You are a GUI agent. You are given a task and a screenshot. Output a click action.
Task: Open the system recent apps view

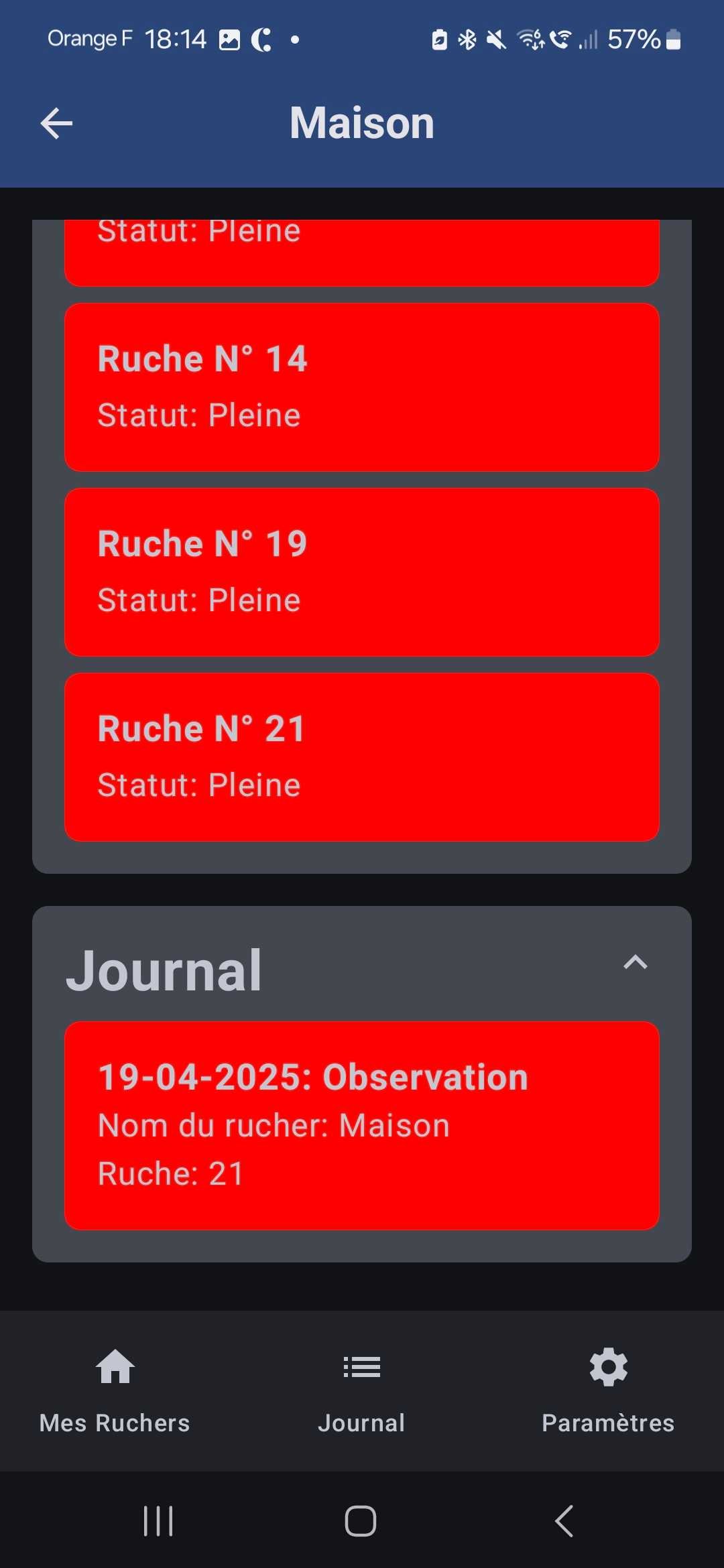158,1521
